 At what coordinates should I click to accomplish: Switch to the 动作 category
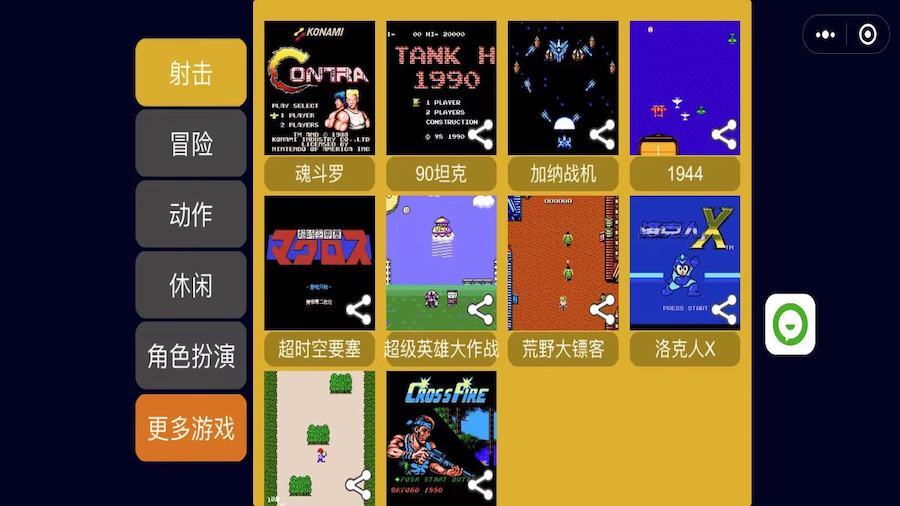[190, 214]
